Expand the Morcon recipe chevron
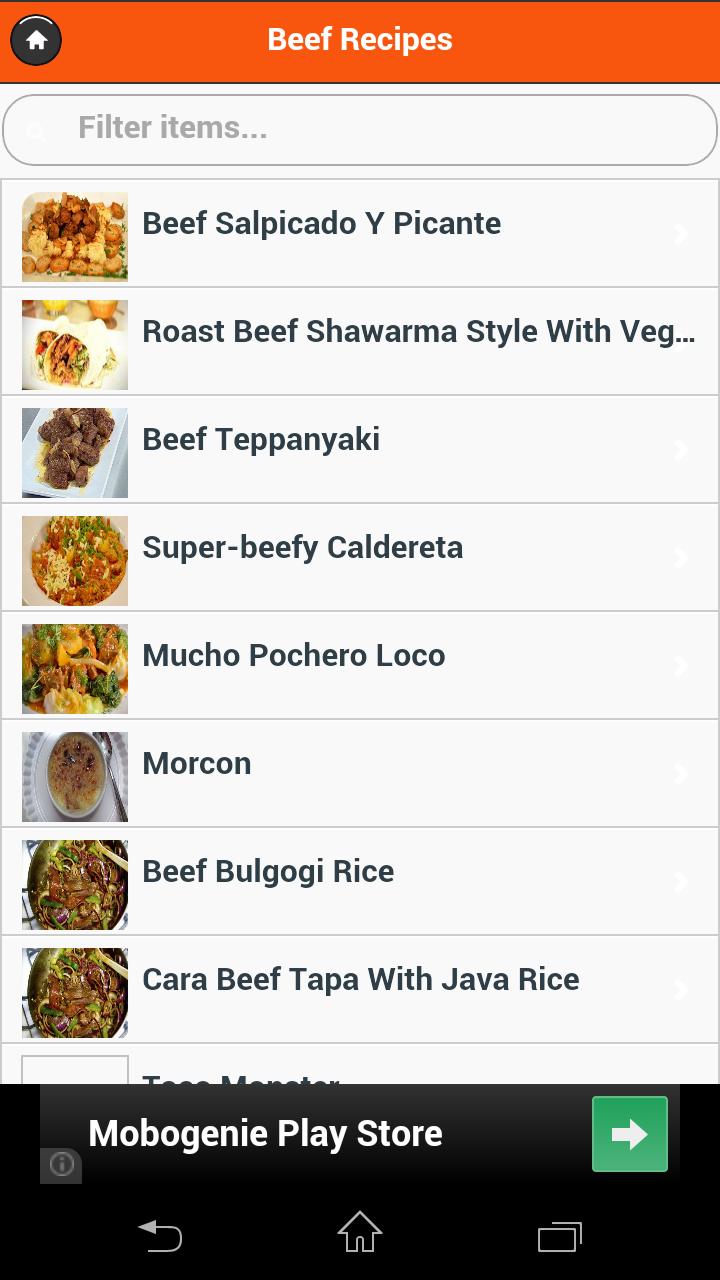This screenshot has width=720, height=1280. [683, 773]
